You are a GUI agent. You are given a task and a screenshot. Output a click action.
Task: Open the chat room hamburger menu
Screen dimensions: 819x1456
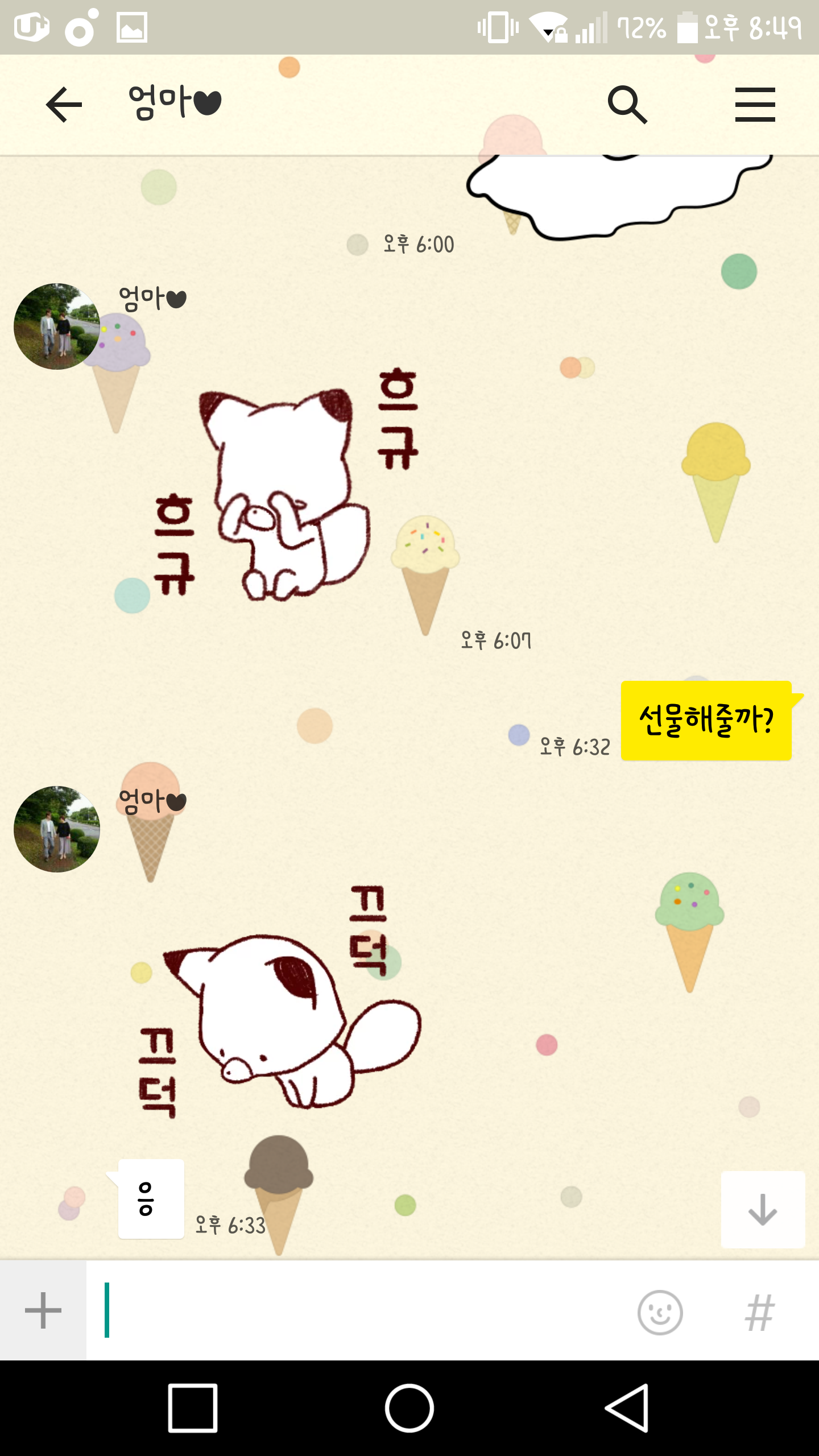coord(755,105)
